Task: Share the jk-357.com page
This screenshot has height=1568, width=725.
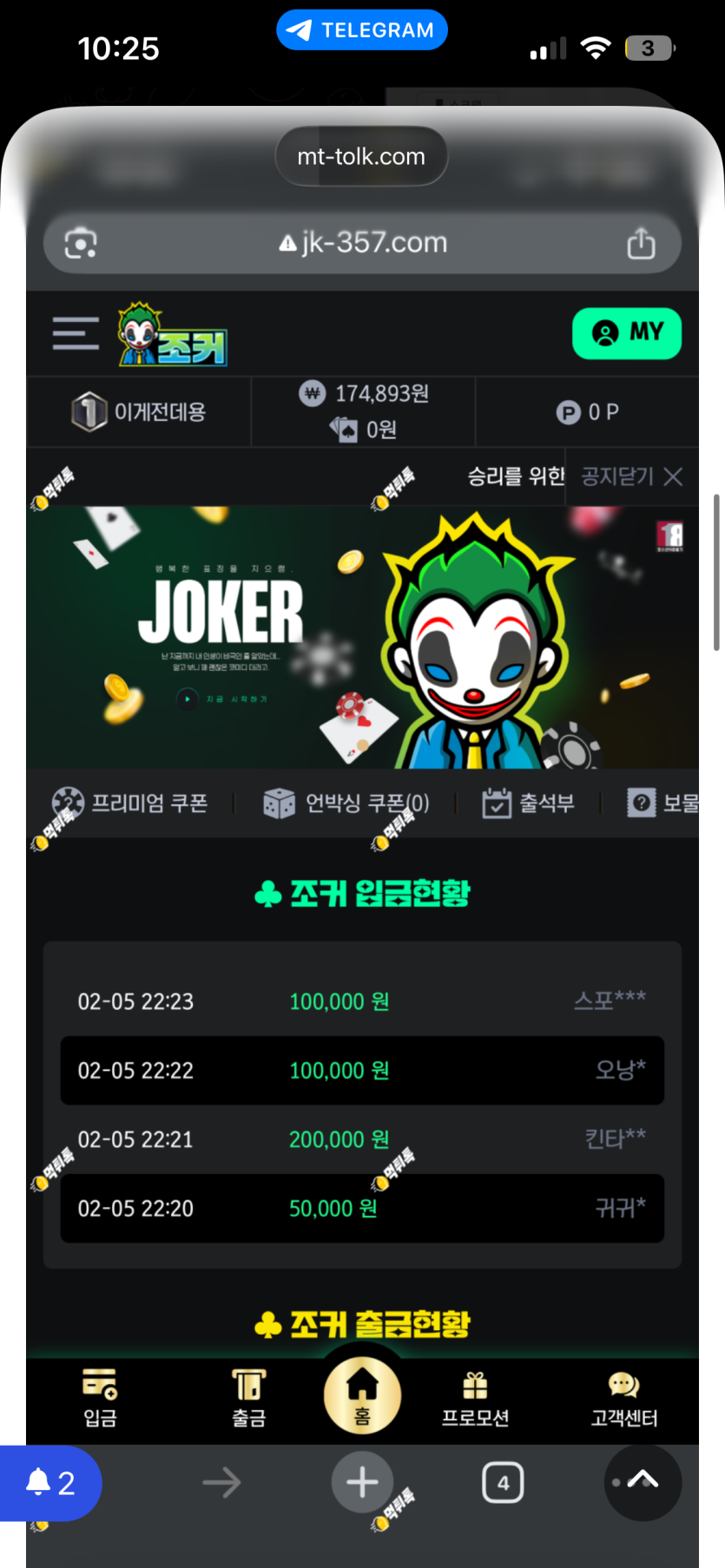Action: 641,244
